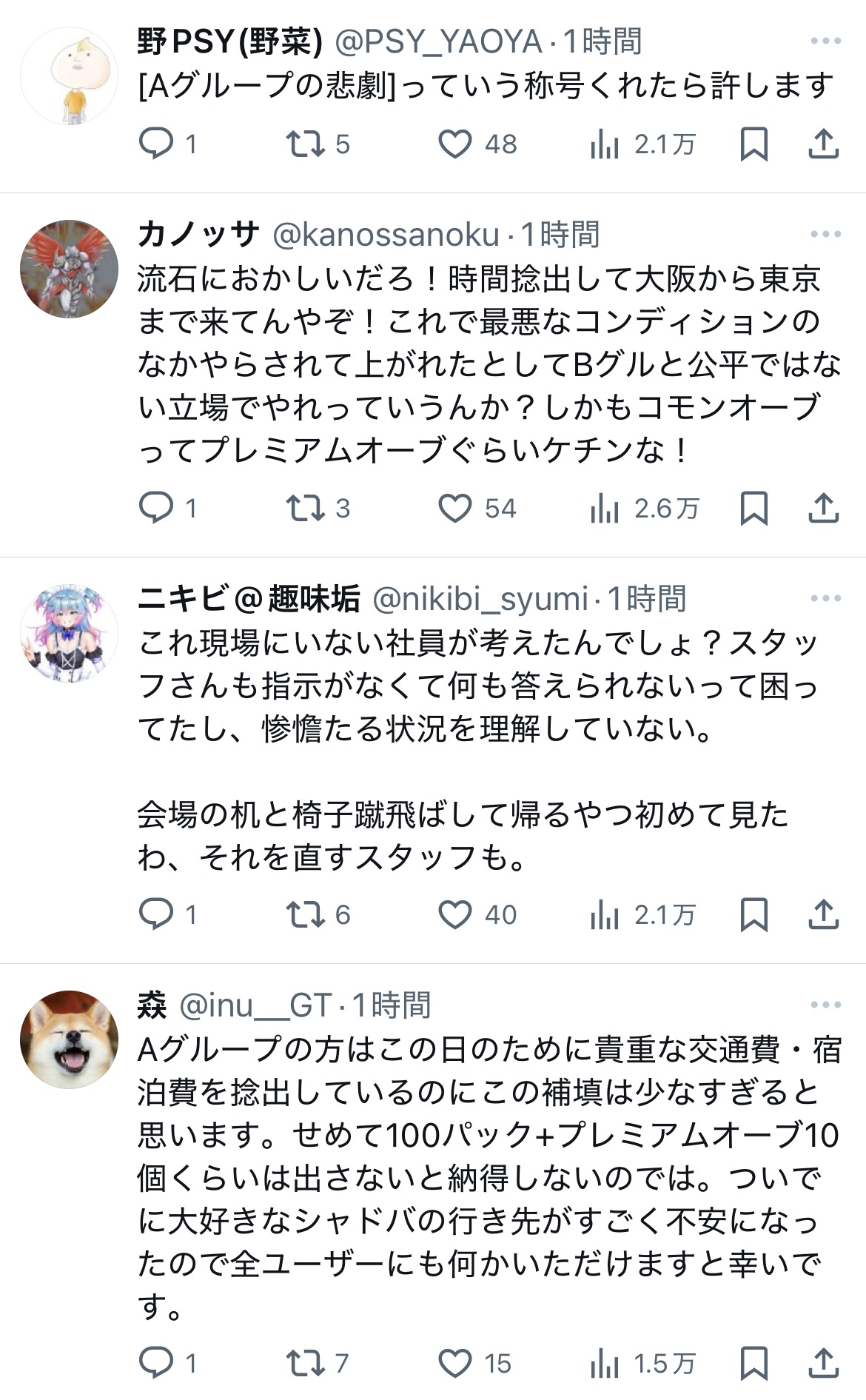Like the tweet by @inu__GT

455,1362
